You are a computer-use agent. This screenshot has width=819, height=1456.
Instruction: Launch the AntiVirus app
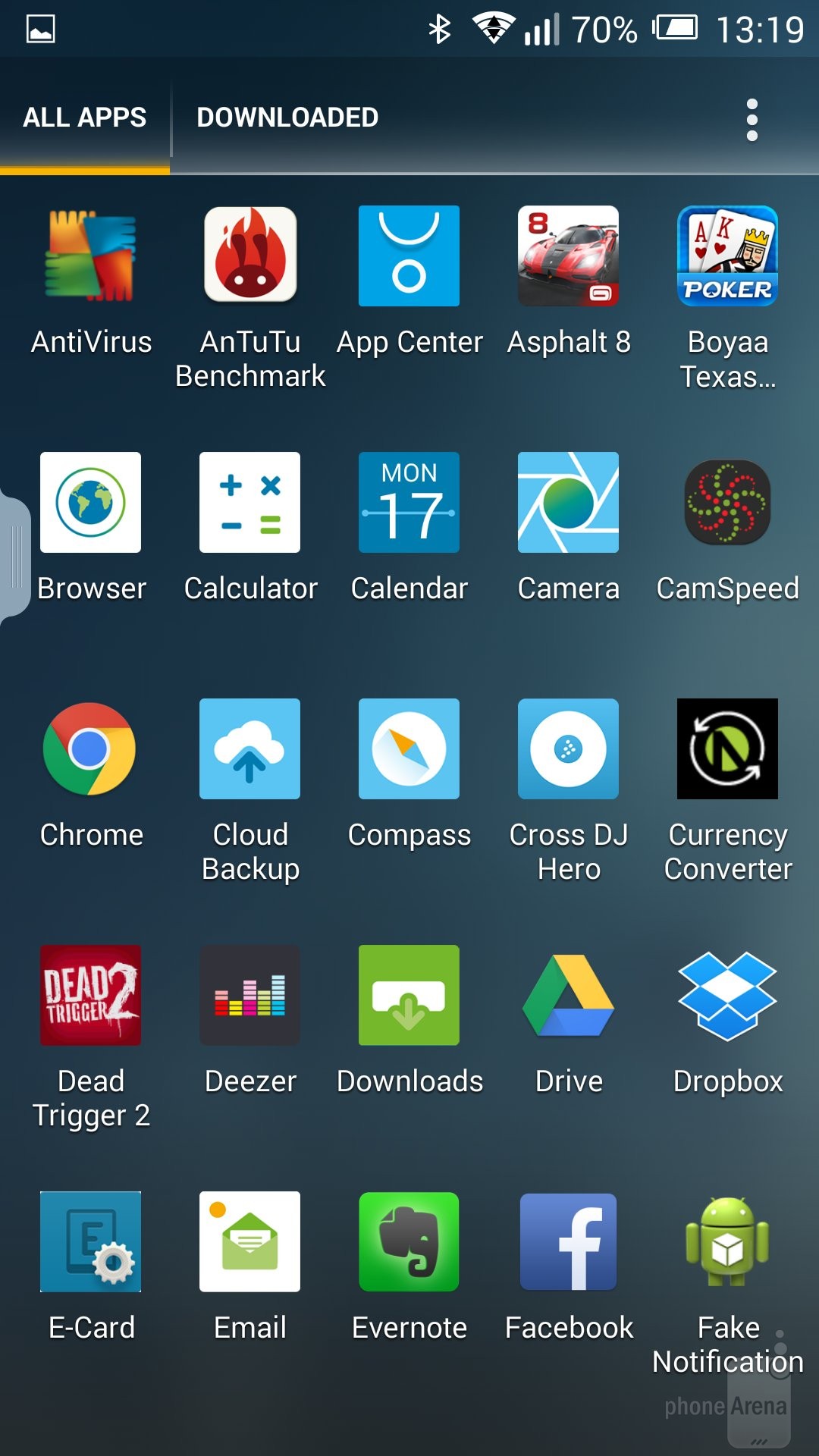(x=91, y=256)
